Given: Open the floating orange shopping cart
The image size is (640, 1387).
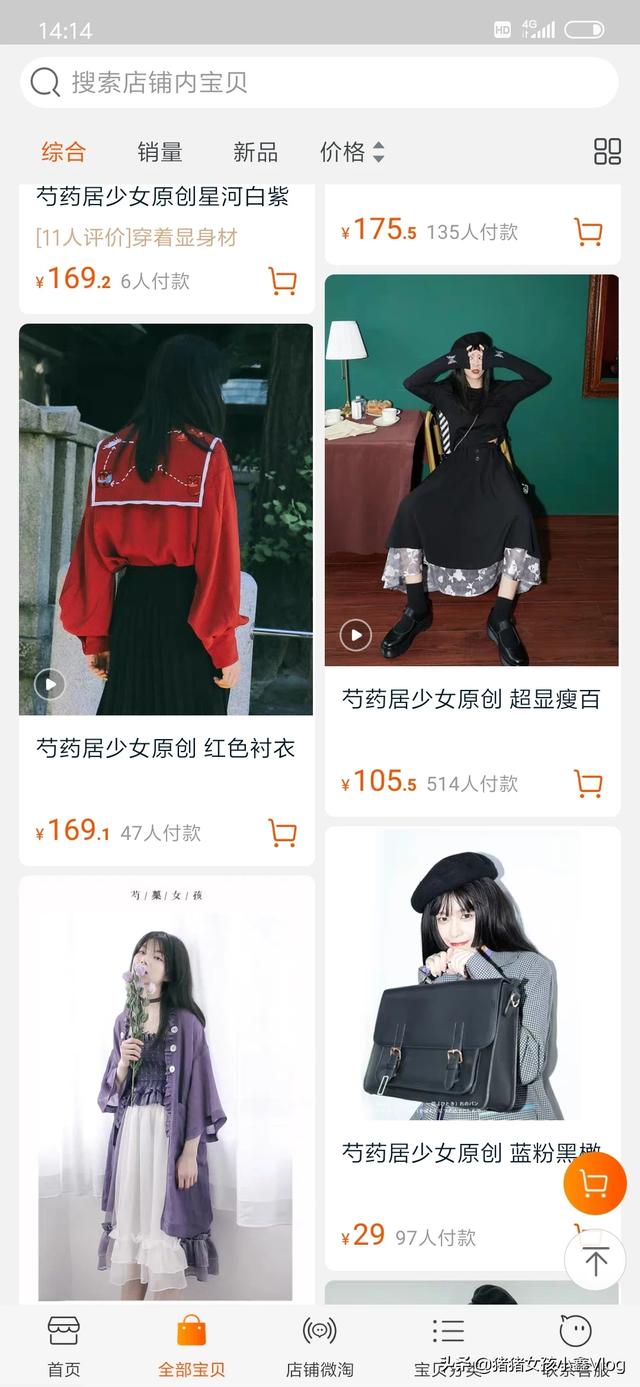Looking at the screenshot, I should [594, 1185].
